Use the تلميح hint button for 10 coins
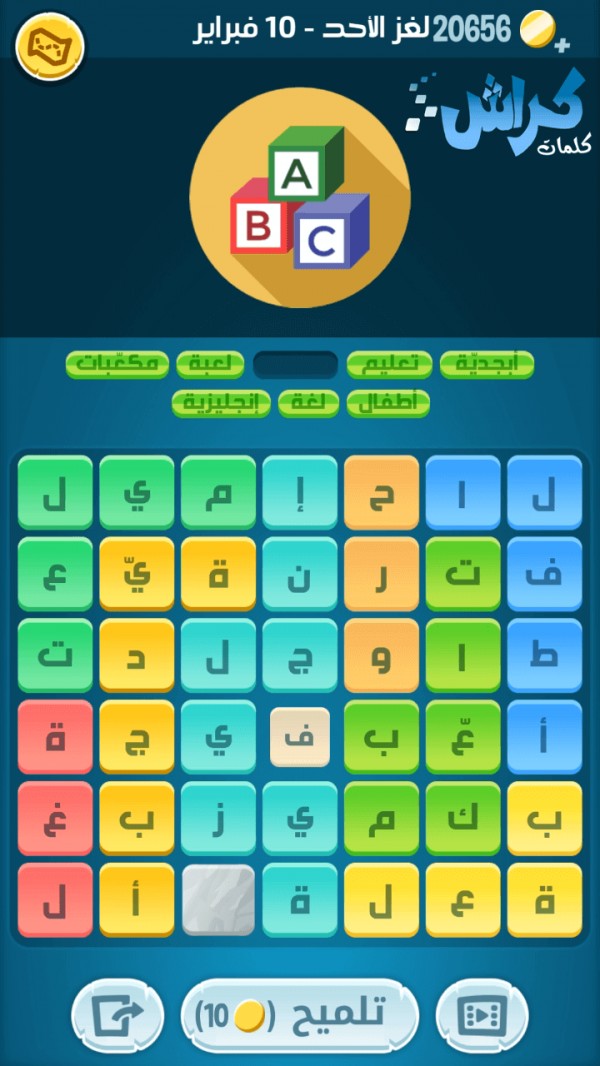Screen dimensions: 600x1066 pyautogui.click(x=299, y=1015)
